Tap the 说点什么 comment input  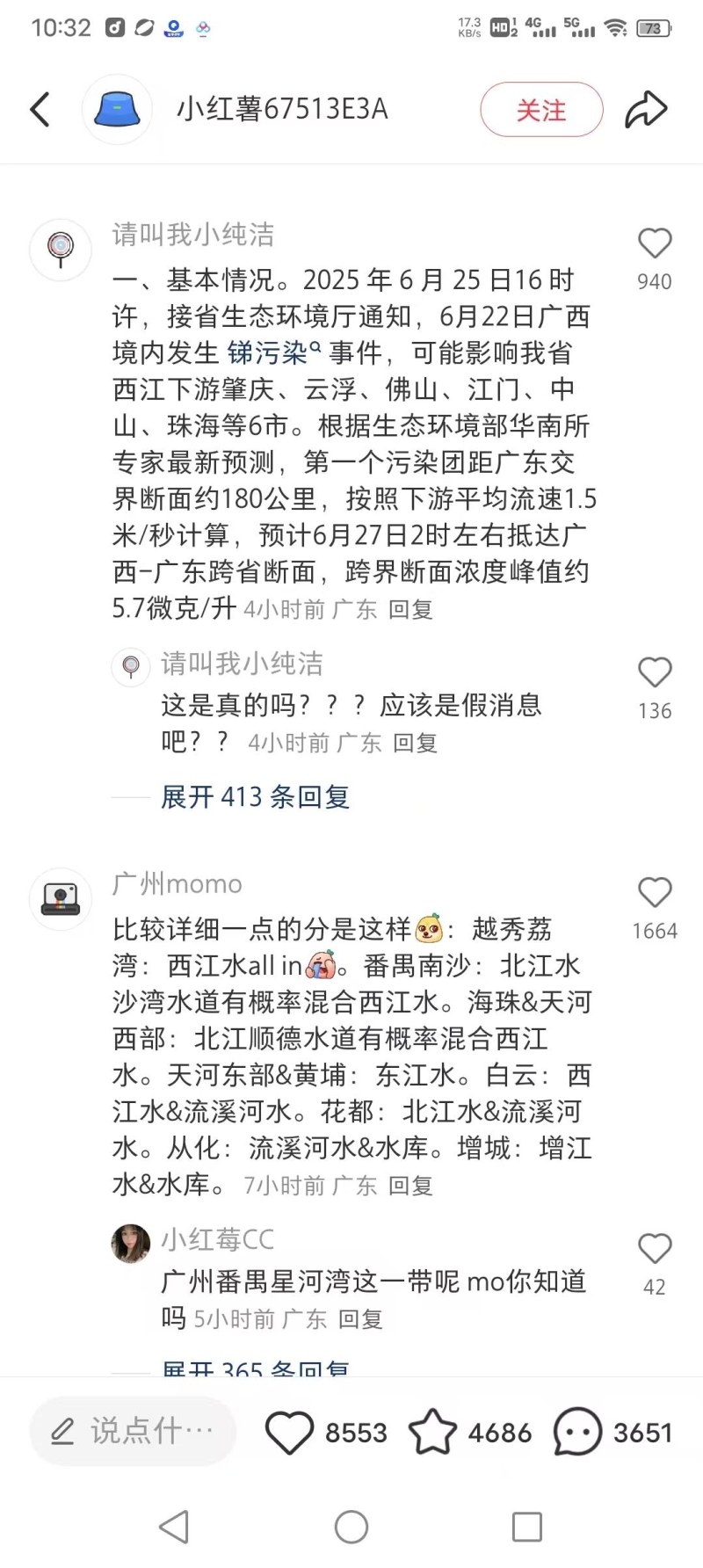pos(134,1432)
